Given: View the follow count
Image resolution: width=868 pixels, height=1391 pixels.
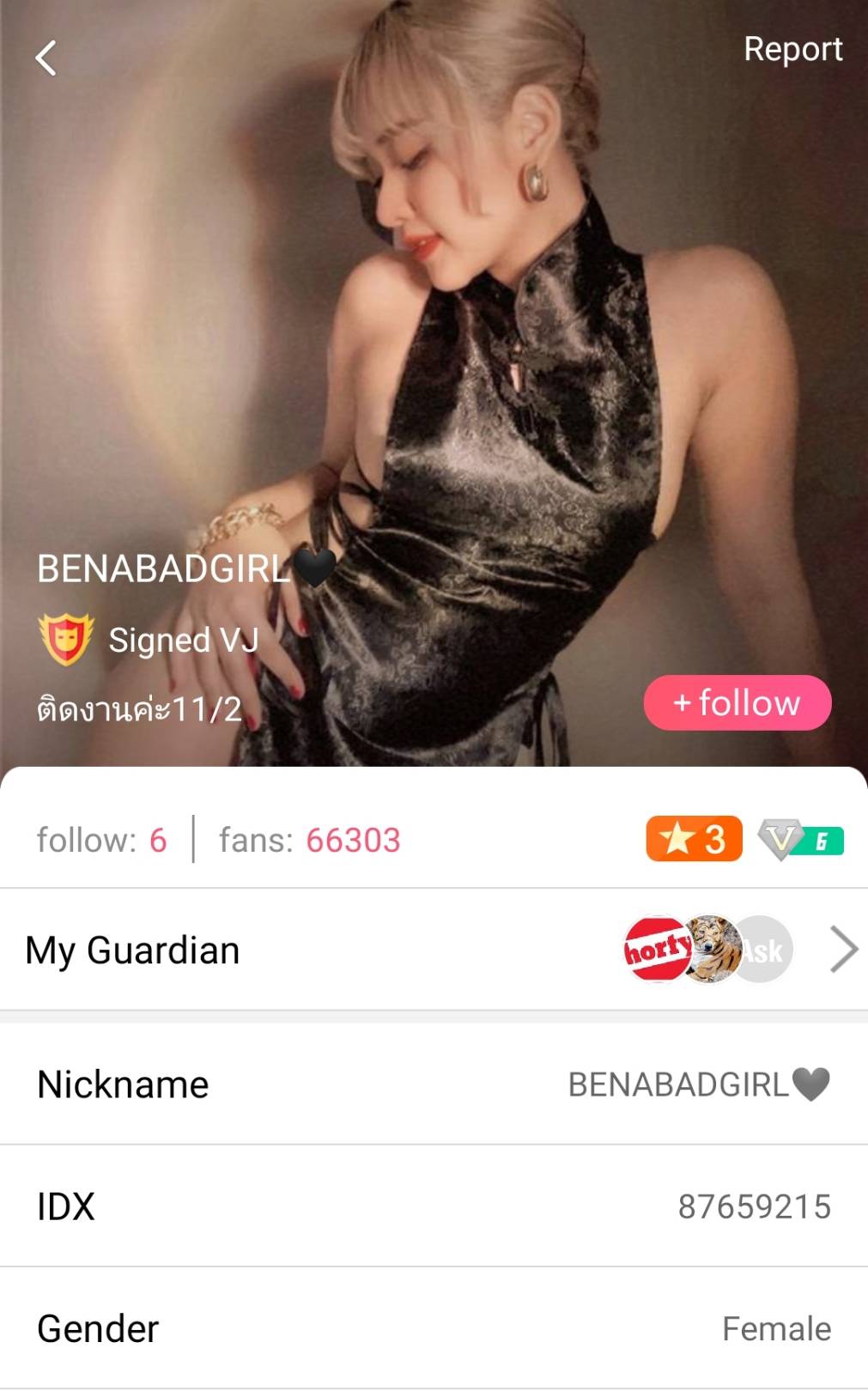Looking at the screenshot, I should click(x=101, y=840).
